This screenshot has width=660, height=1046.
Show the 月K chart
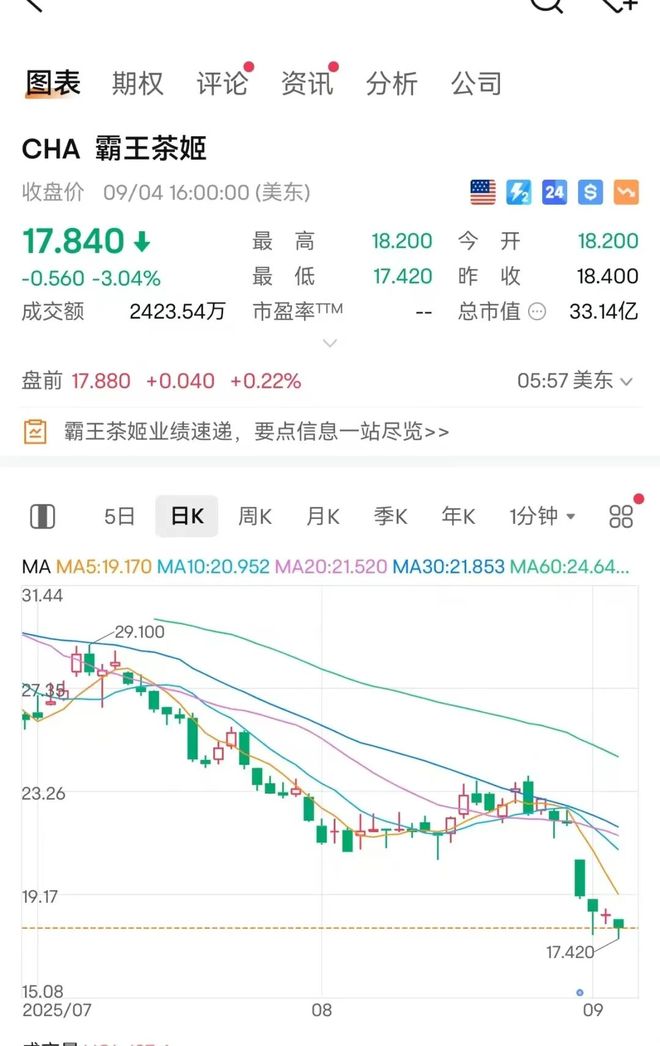[323, 516]
